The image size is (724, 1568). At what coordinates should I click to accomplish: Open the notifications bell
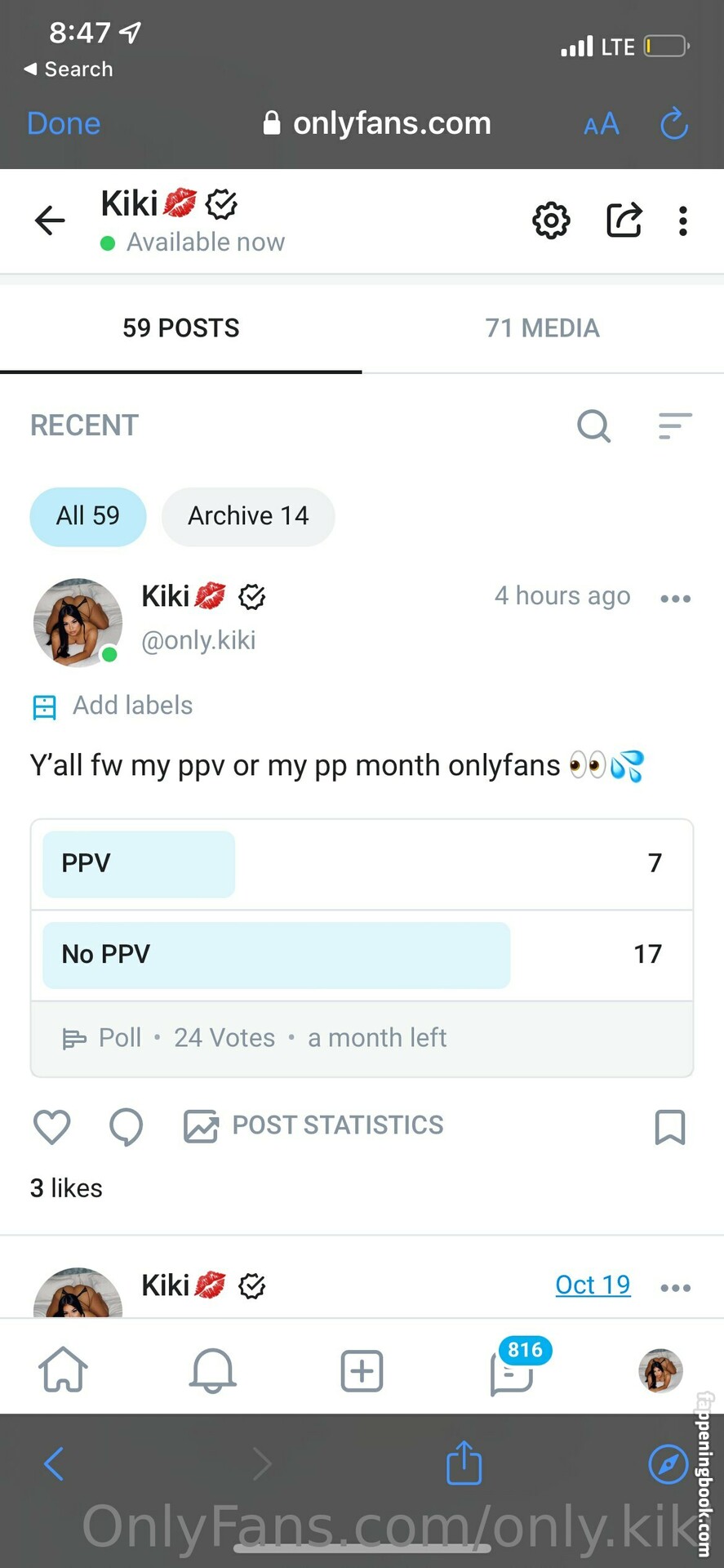click(213, 1370)
